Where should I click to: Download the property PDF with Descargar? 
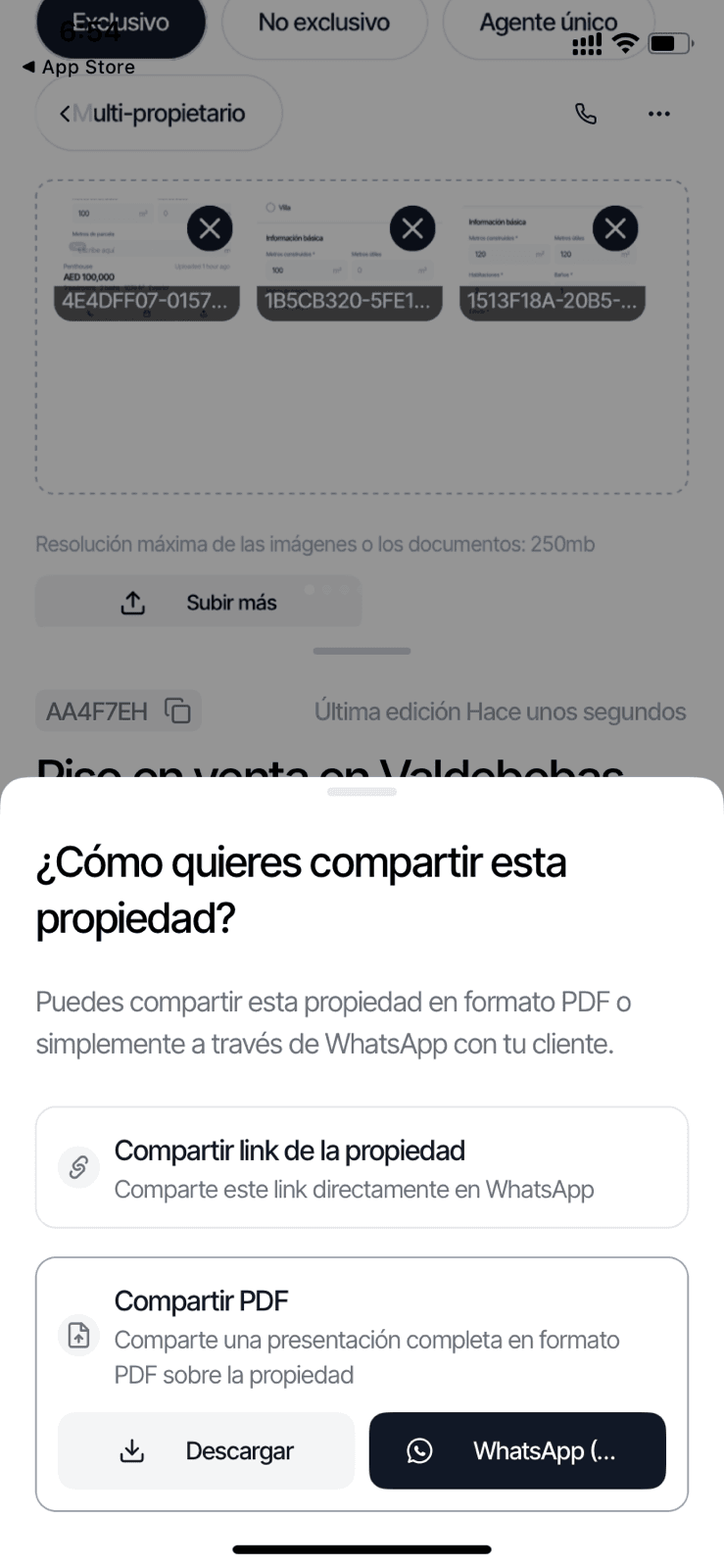(x=206, y=1450)
